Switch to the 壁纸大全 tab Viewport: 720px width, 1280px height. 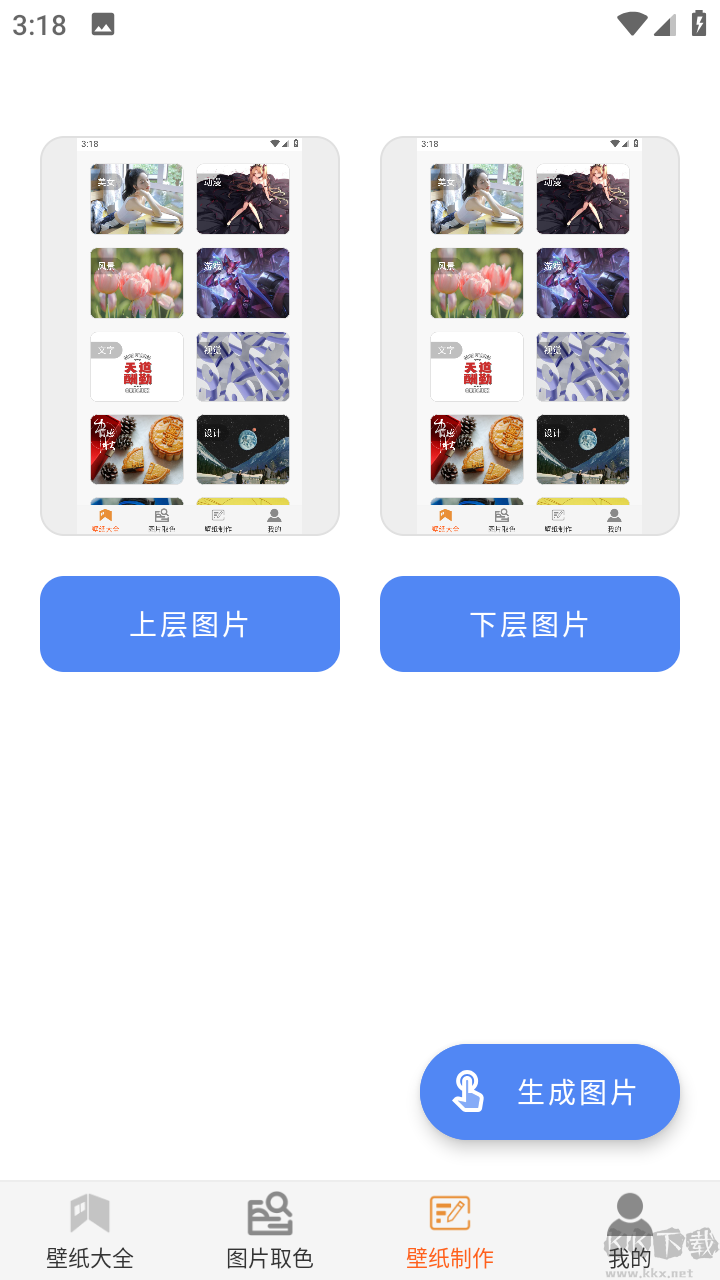point(90,1231)
